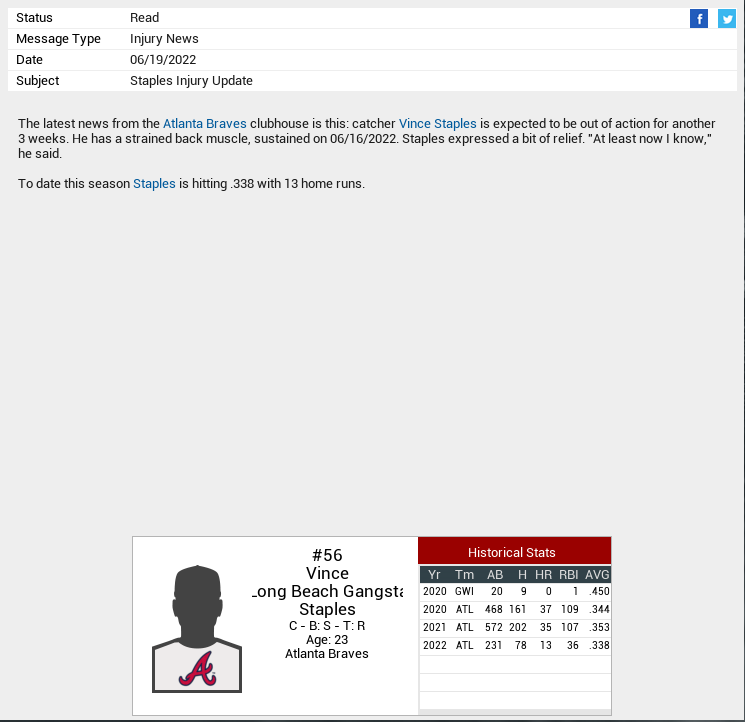Screen dimensions: 745x722
Task: Share this message on Twitter
Action: (x=727, y=18)
